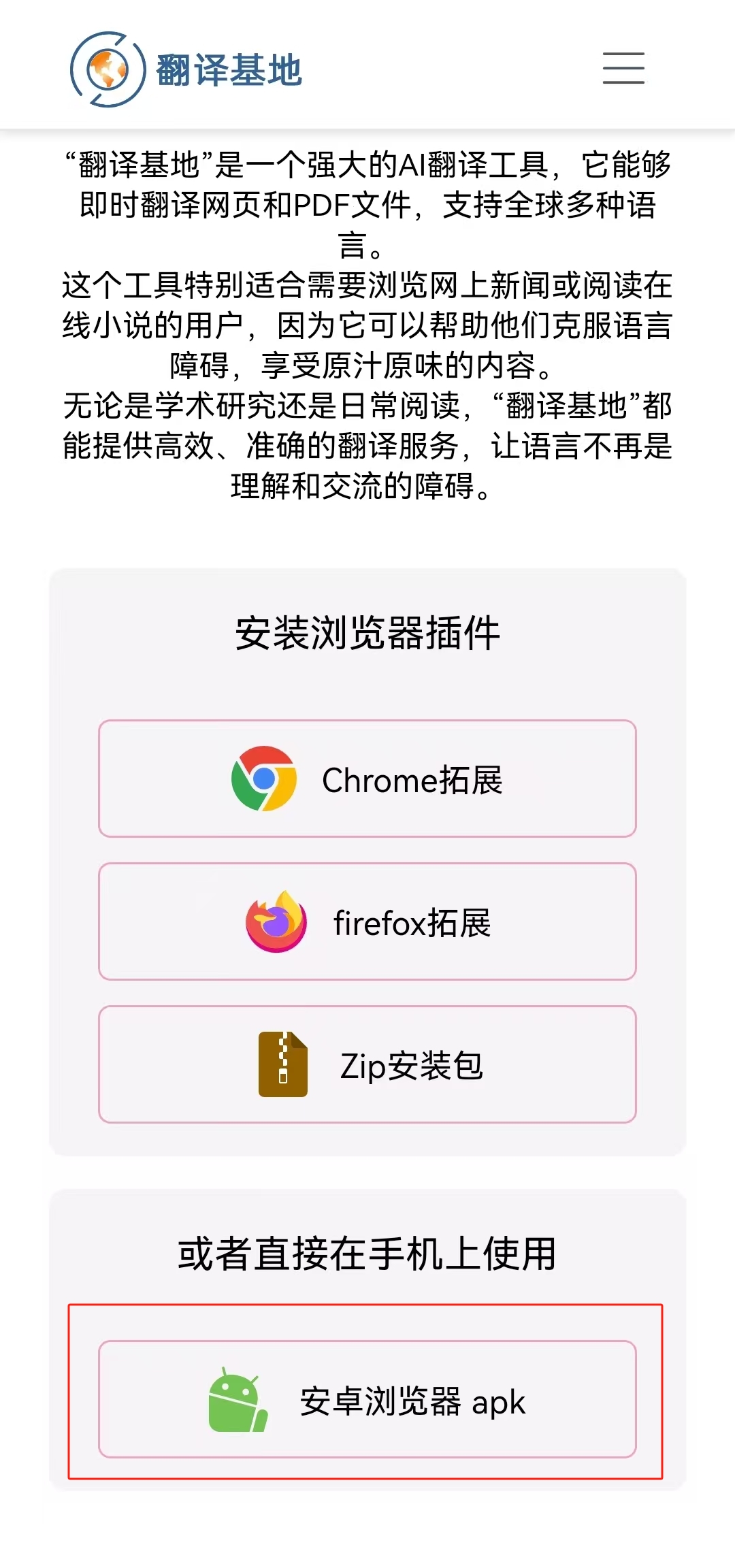Download the Zip安装包

click(367, 1064)
